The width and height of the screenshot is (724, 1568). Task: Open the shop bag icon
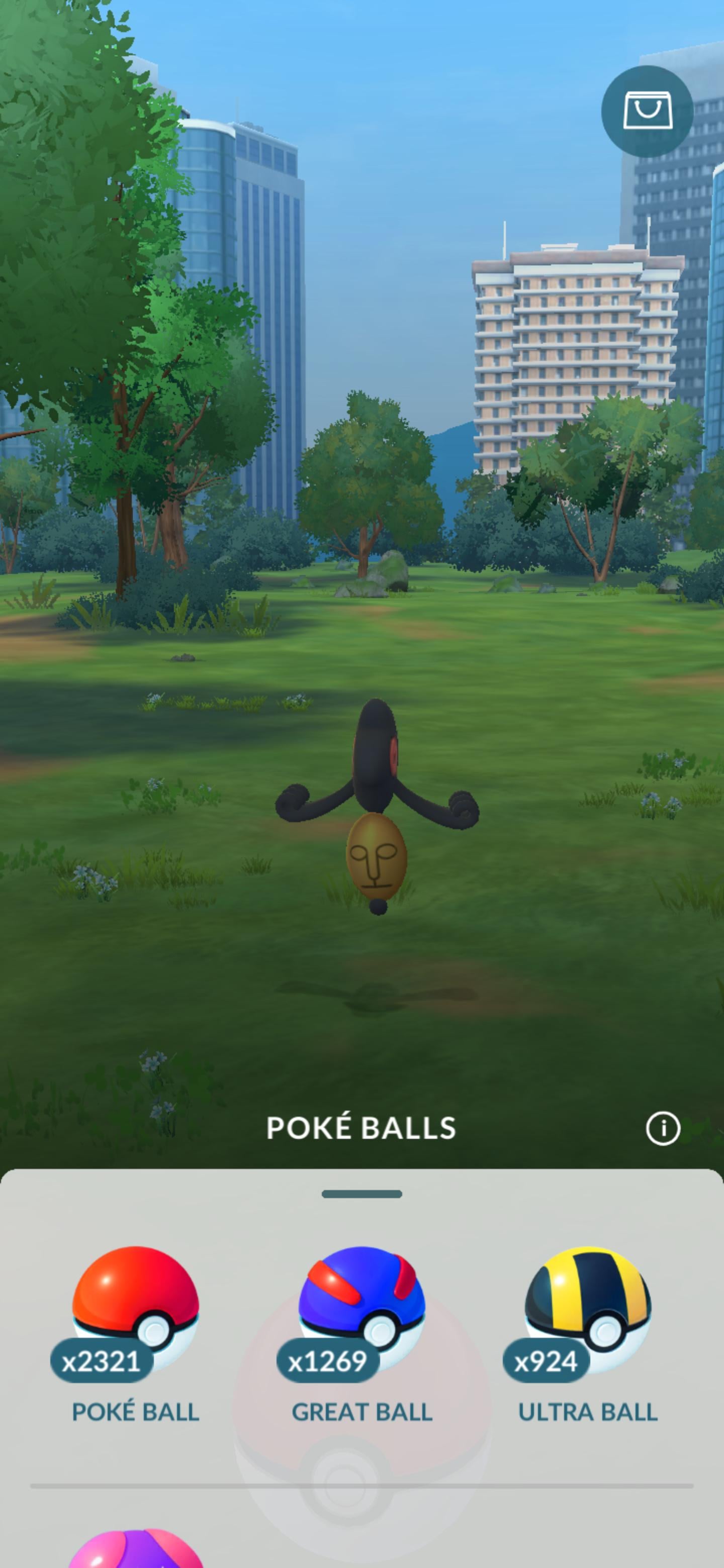pos(647,112)
